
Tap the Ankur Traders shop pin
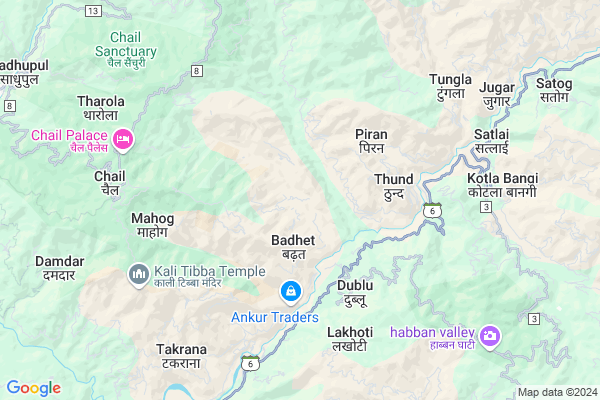coord(289,292)
